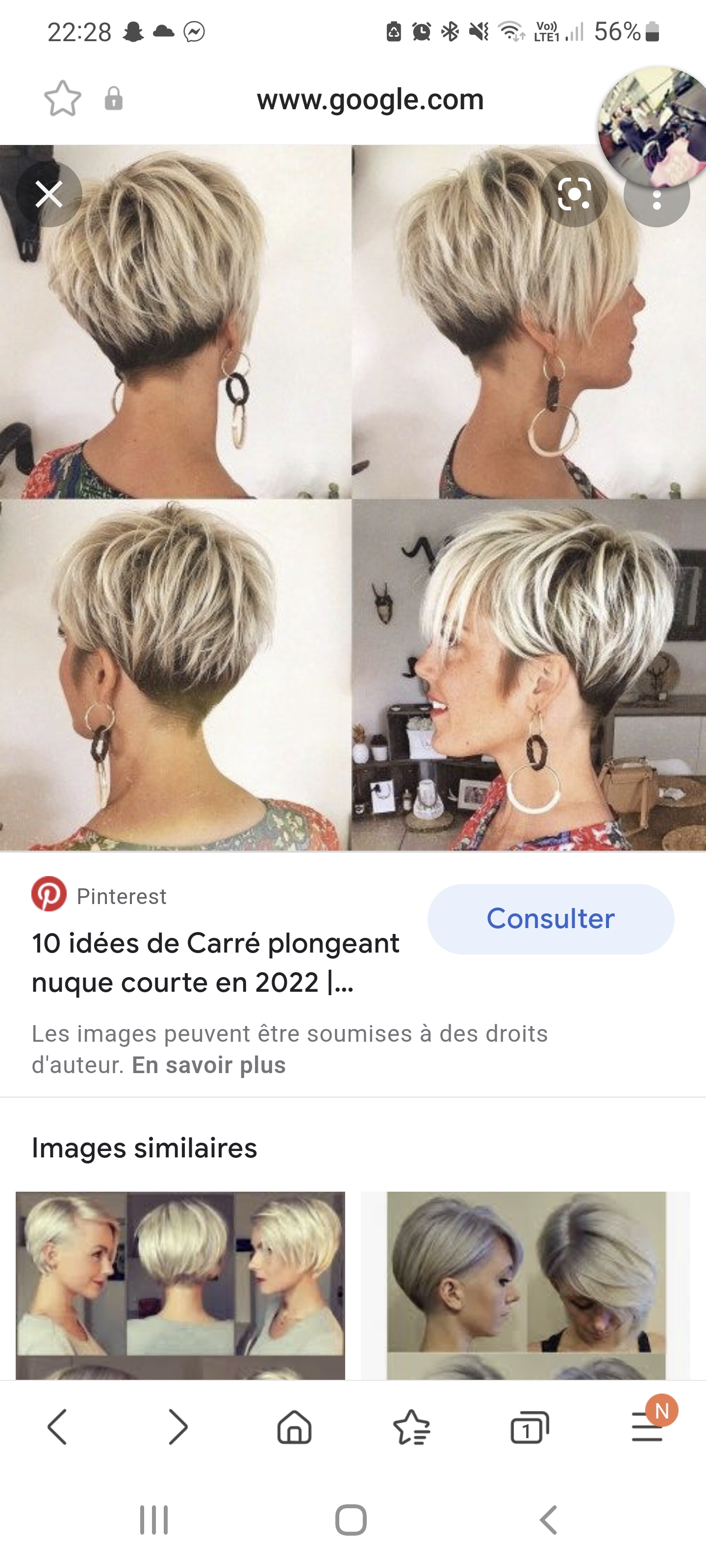Go to the system home screen
Screen dimensions: 706x1568
pyautogui.click(x=351, y=1520)
